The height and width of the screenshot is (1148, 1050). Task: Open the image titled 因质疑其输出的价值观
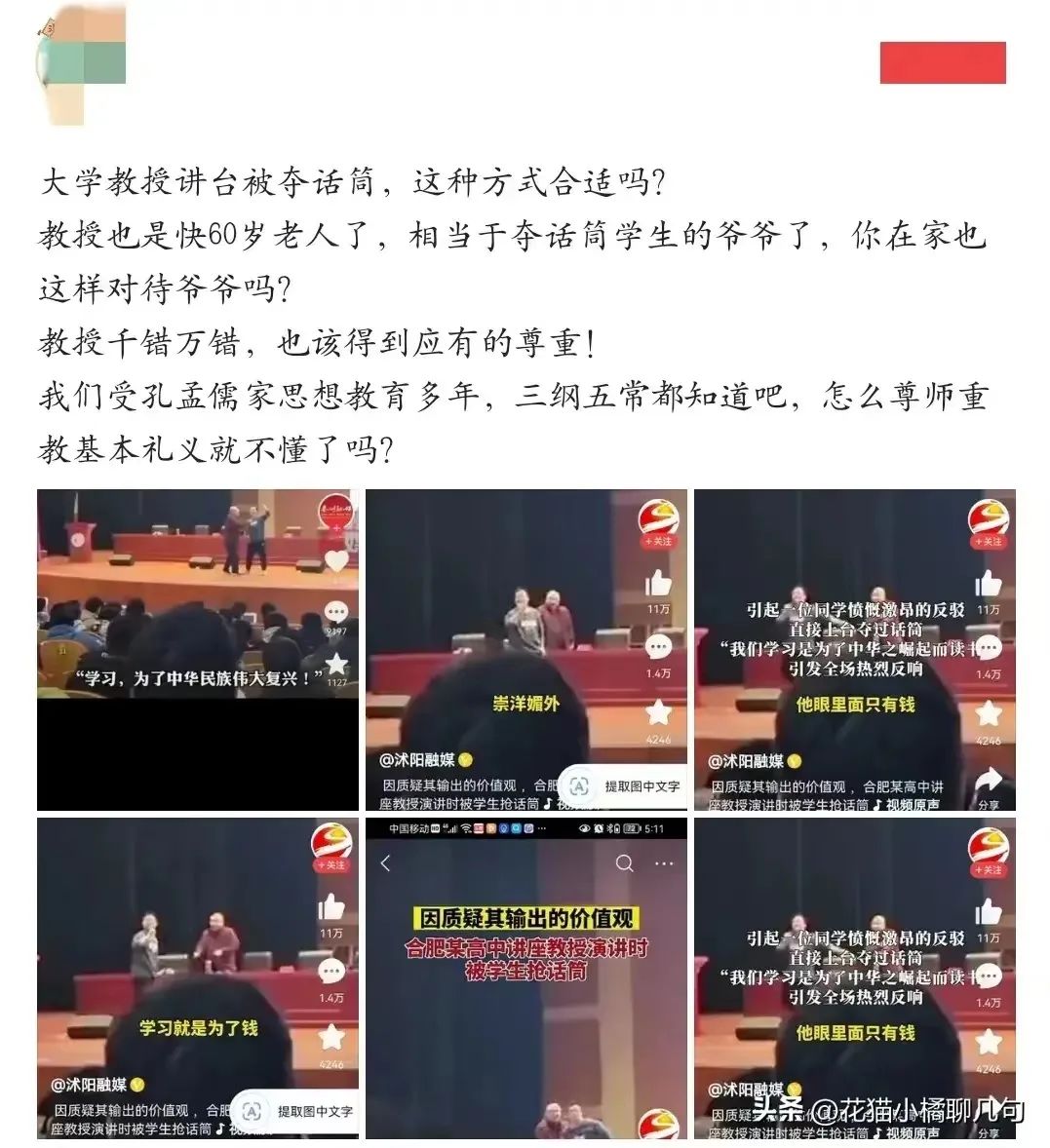tap(525, 977)
